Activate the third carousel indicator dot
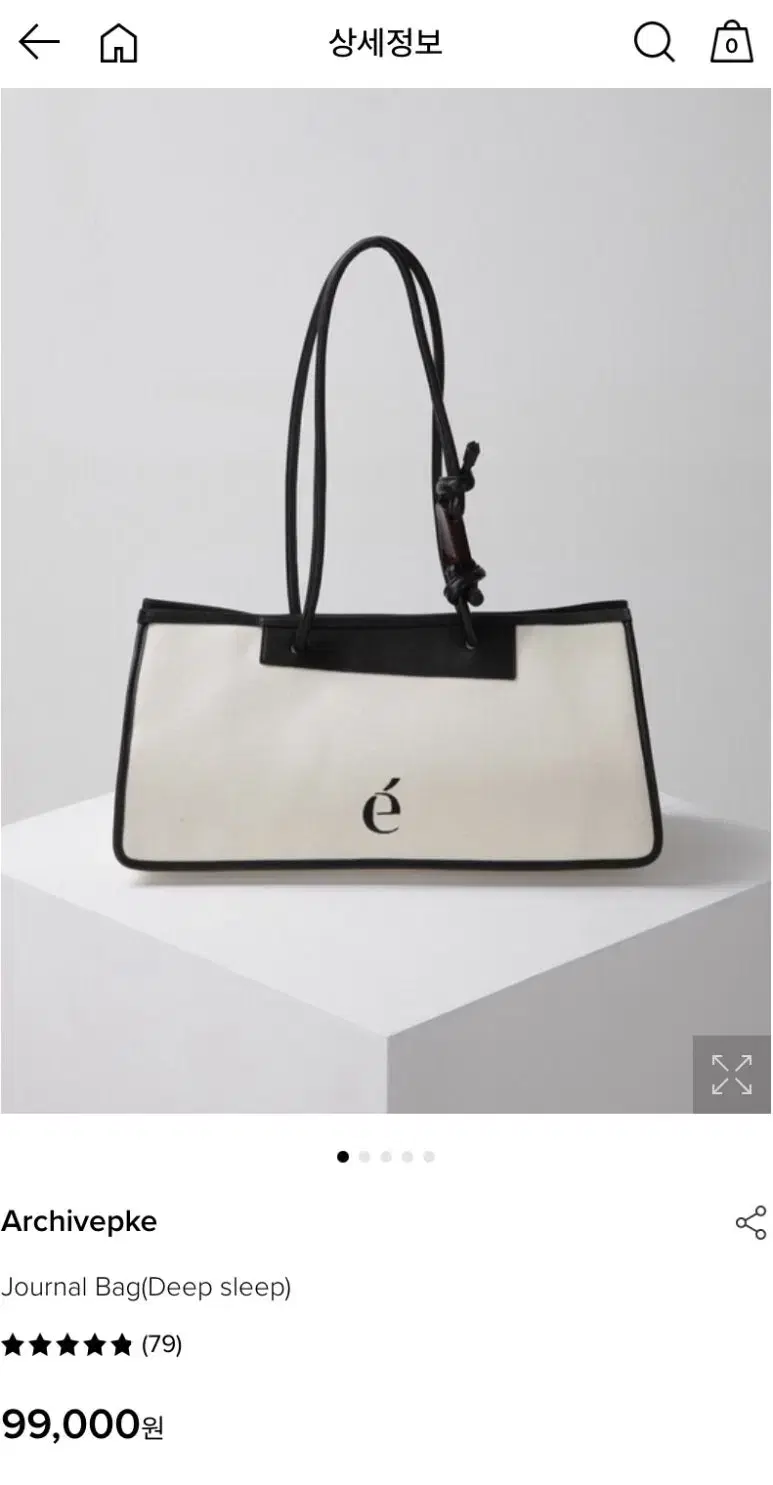 (x=386, y=1155)
